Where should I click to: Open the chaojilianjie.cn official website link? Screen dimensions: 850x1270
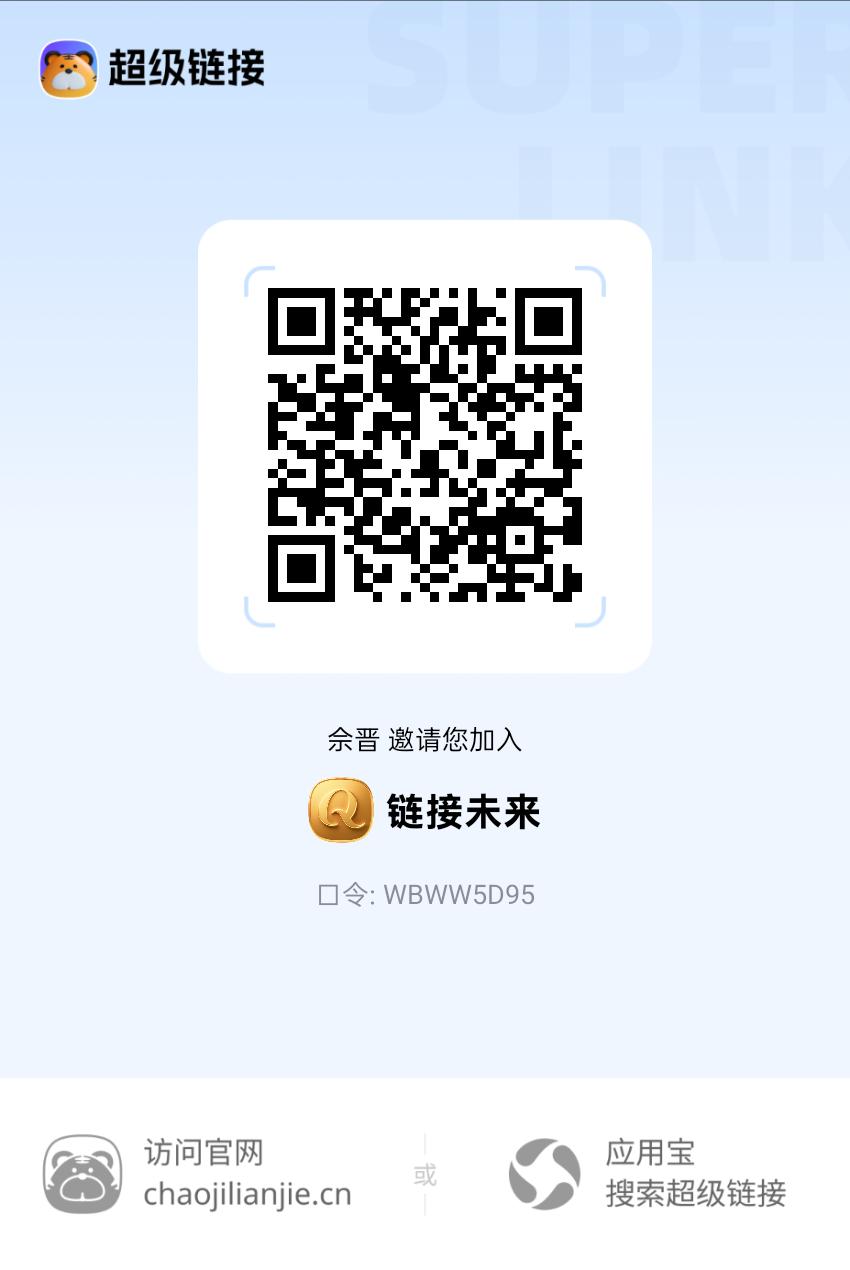point(245,1195)
